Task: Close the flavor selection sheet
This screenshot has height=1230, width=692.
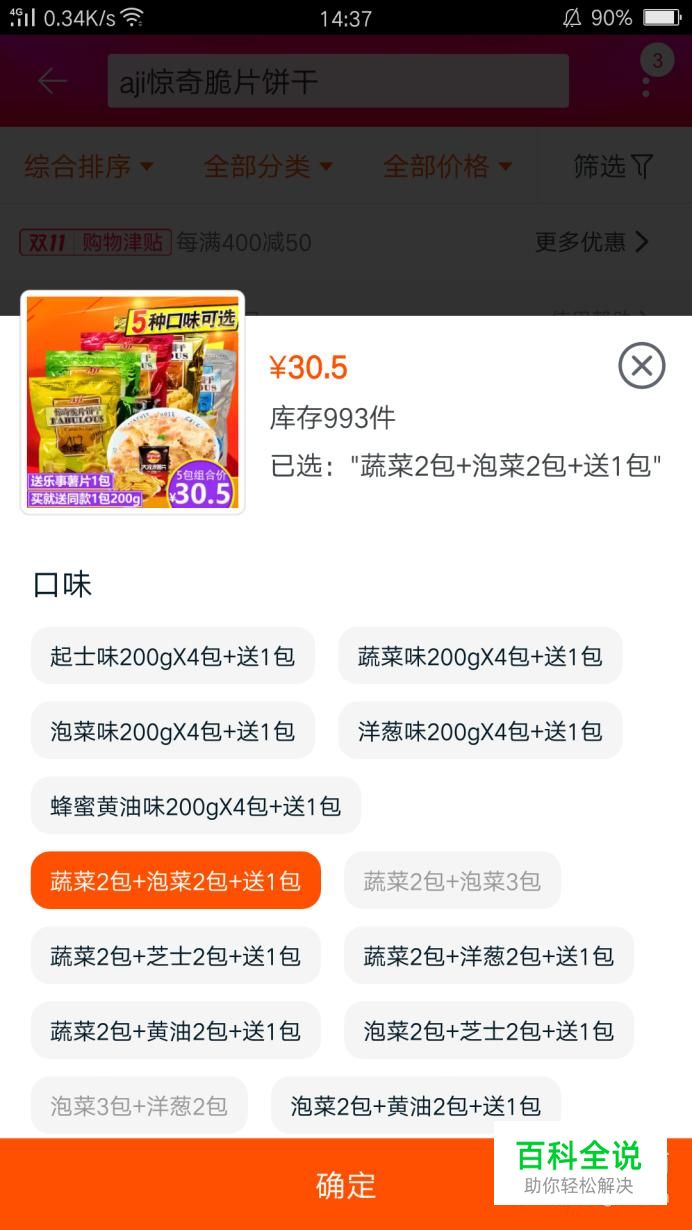Action: tap(642, 365)
